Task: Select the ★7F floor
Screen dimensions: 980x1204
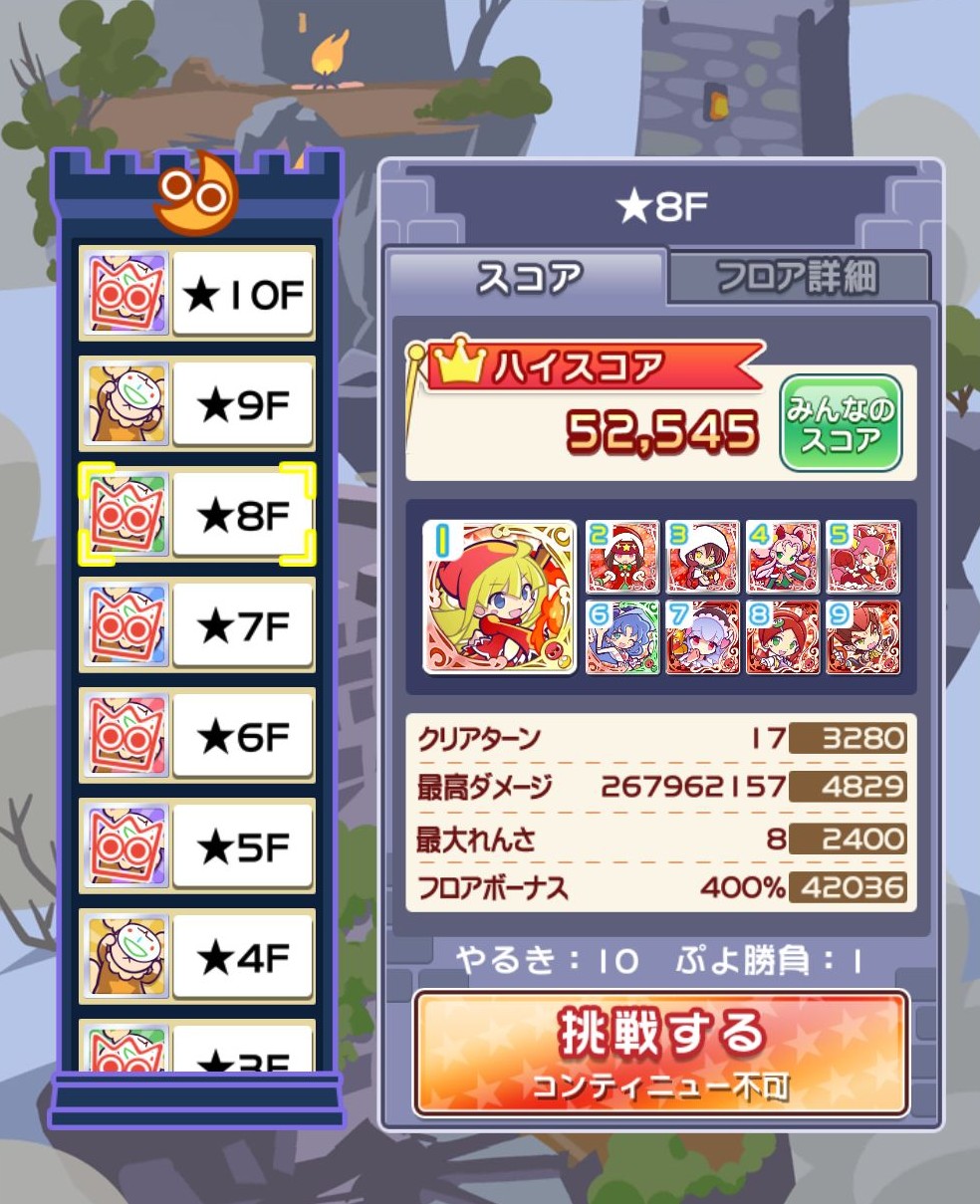Action: pos(197,625)
